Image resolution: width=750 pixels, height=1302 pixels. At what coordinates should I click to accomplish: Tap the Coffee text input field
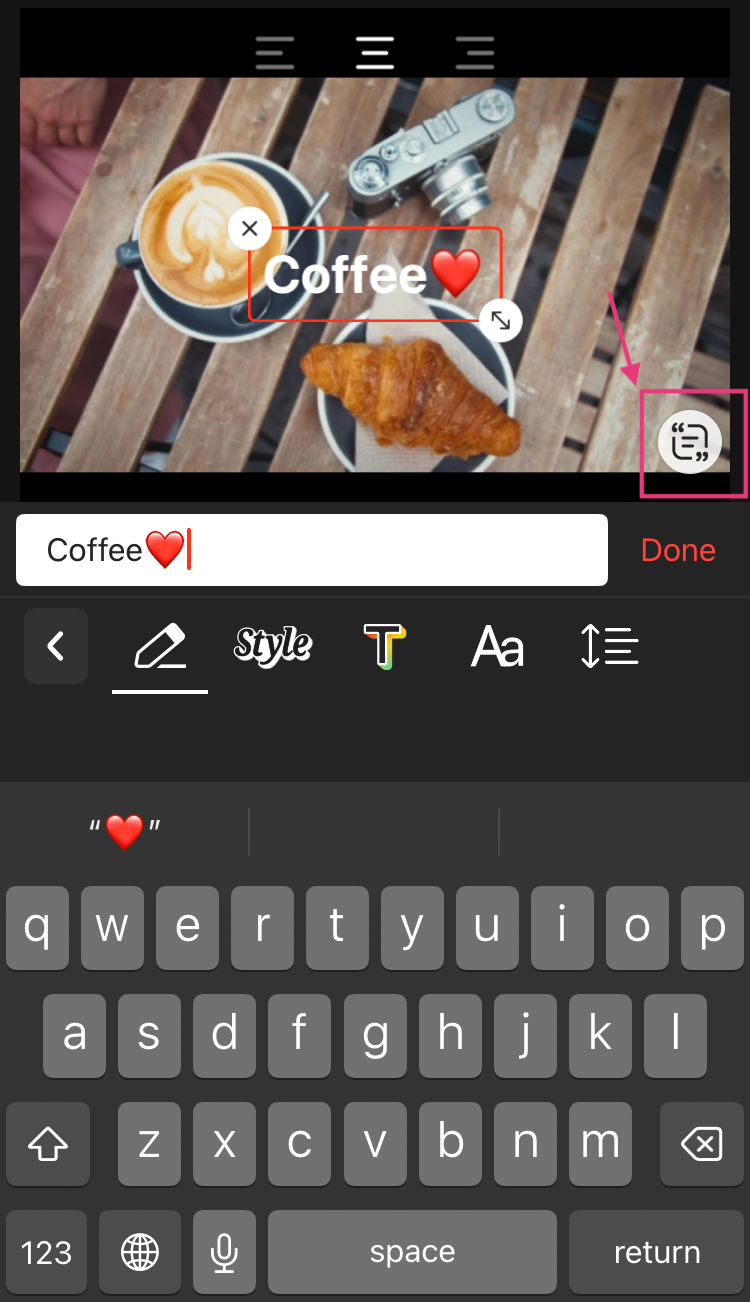click(311, 550)
